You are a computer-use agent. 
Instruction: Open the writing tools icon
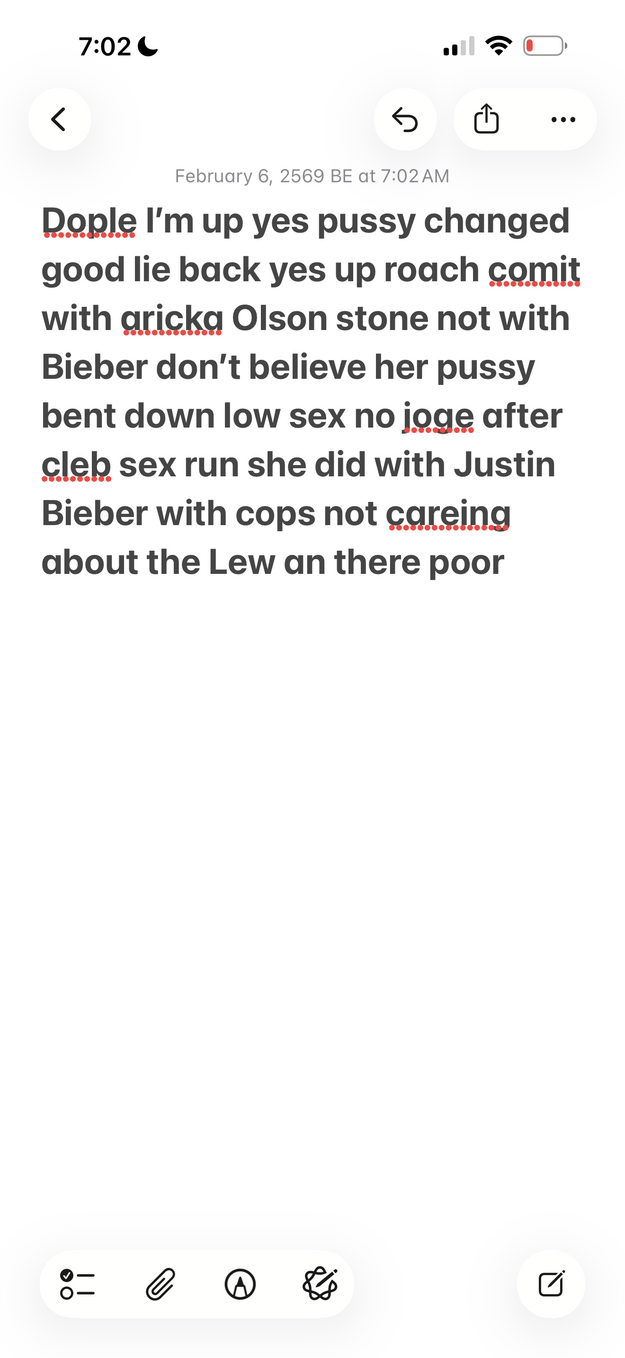tap(320, 1283)
